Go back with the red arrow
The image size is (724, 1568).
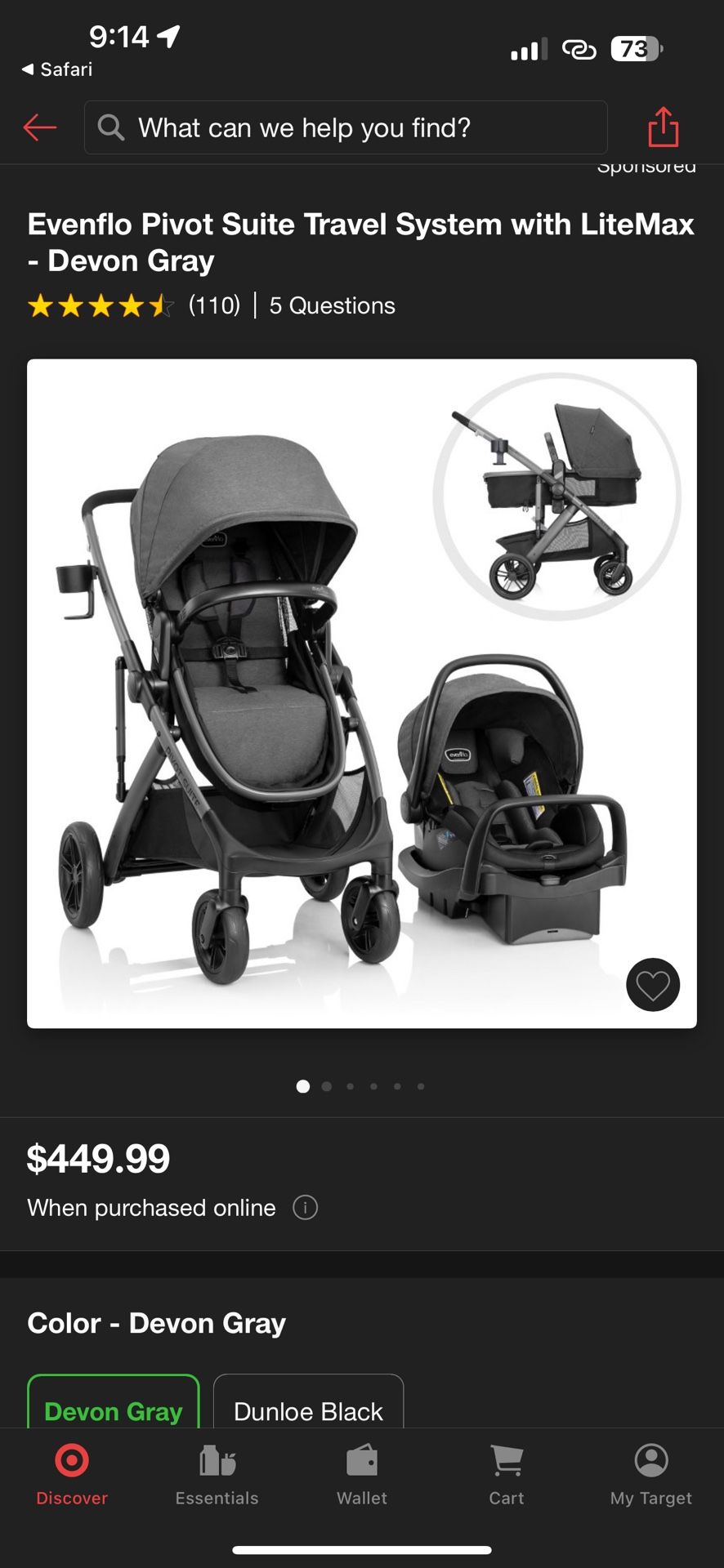[39, 127]
